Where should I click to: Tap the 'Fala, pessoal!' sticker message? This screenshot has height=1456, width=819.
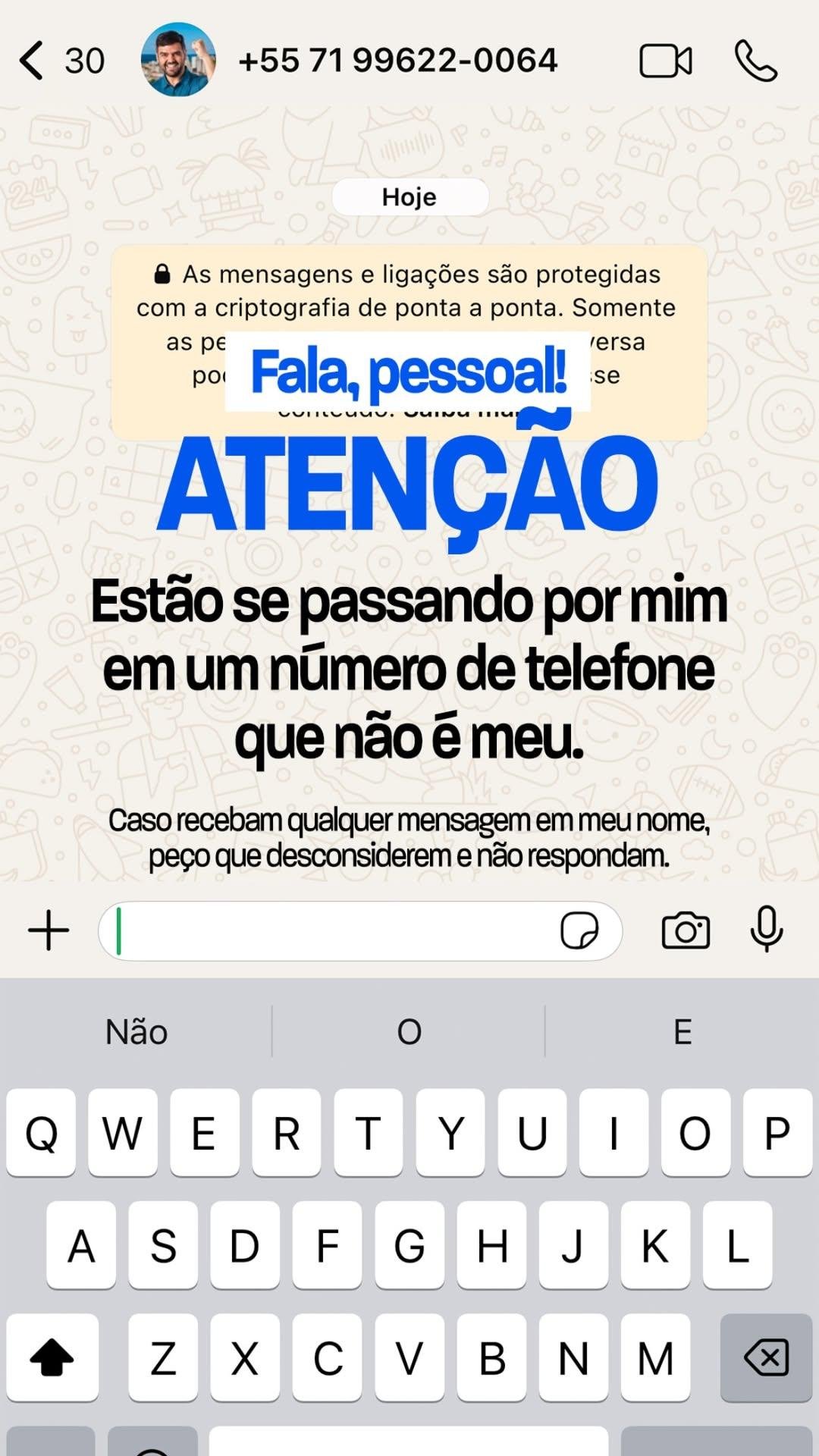tap(408, 372)
